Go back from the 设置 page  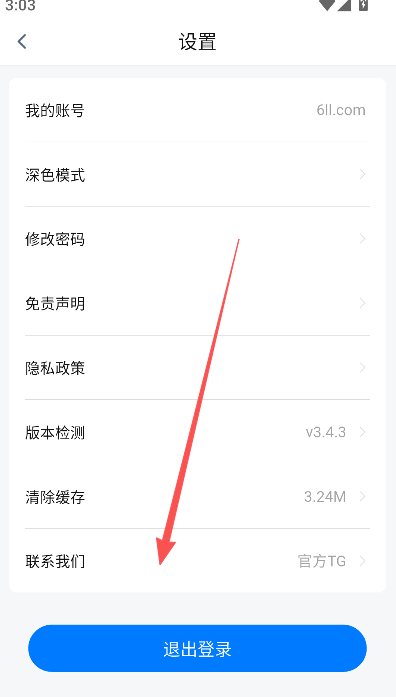(22, 41)
